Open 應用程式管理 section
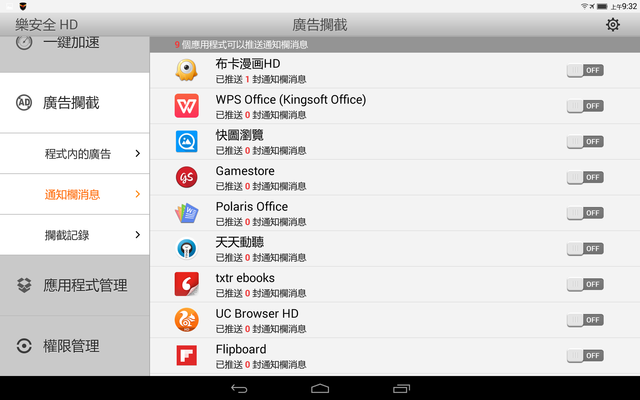The image size is (640, 400). [x=75, y=285]
